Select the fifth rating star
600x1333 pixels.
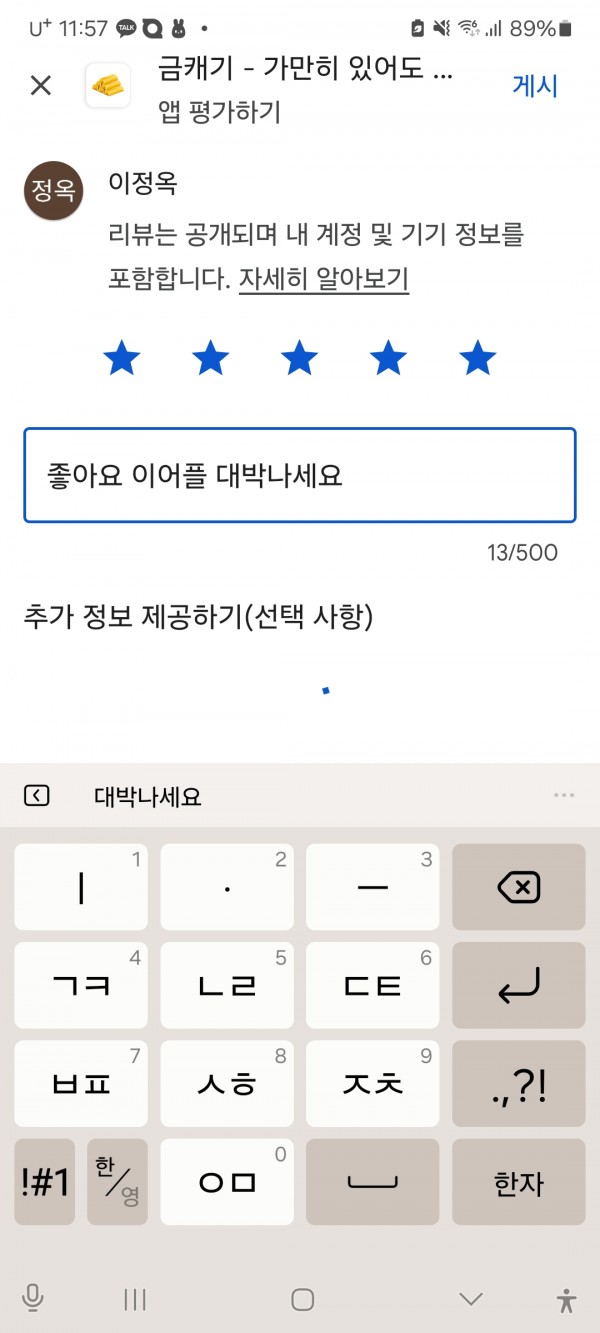tap(478, 357)
